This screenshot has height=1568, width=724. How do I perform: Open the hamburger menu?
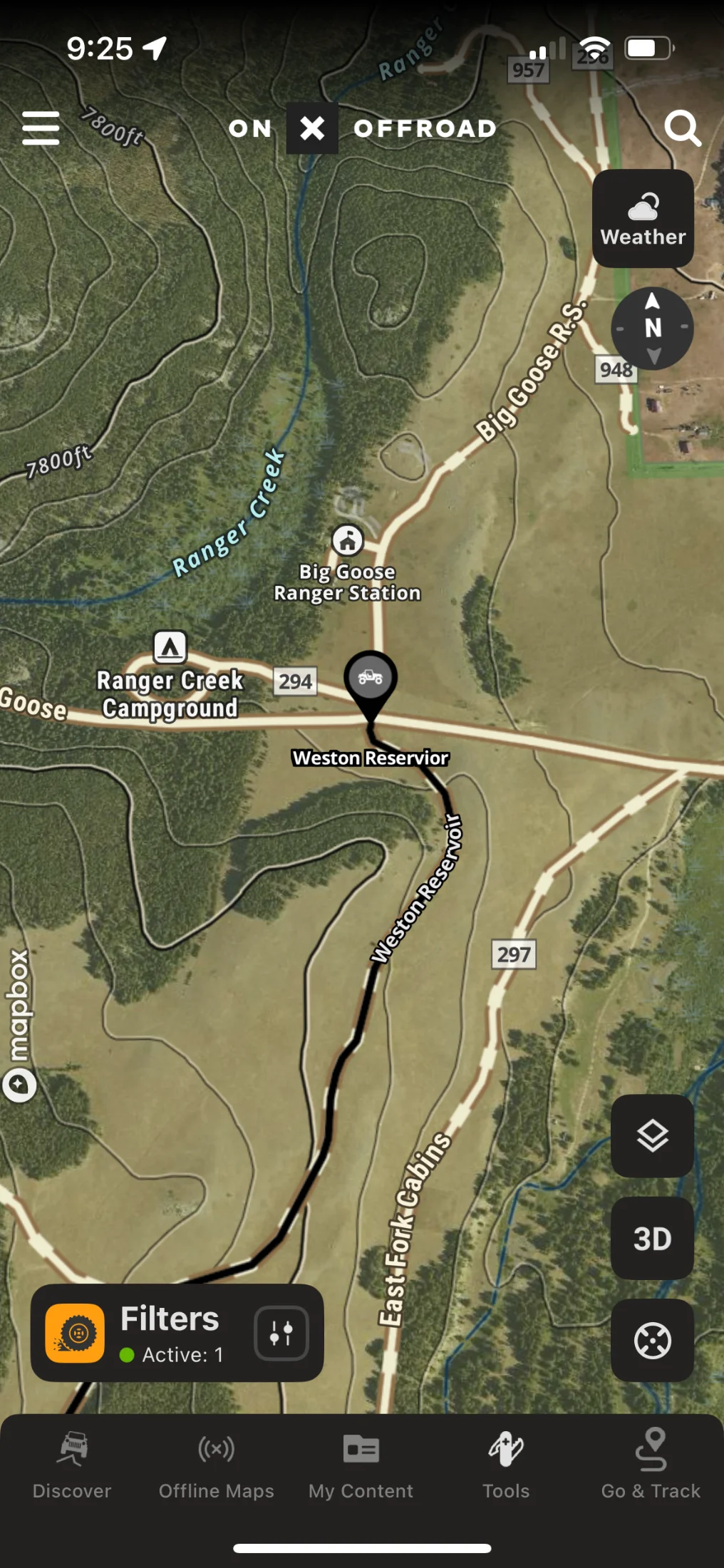pos(41,128)
